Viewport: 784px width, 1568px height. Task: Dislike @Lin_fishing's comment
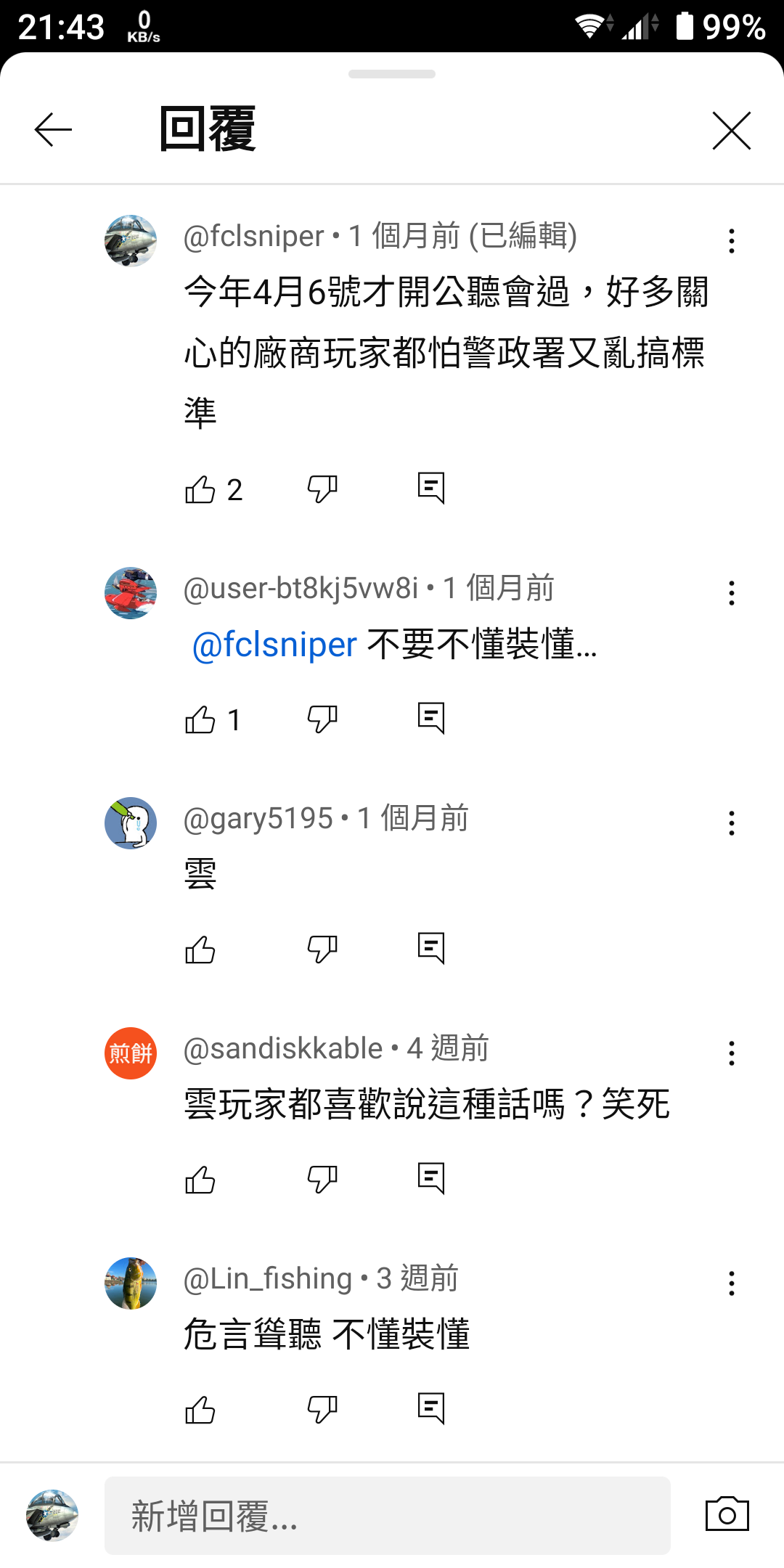click(322, 1410)
